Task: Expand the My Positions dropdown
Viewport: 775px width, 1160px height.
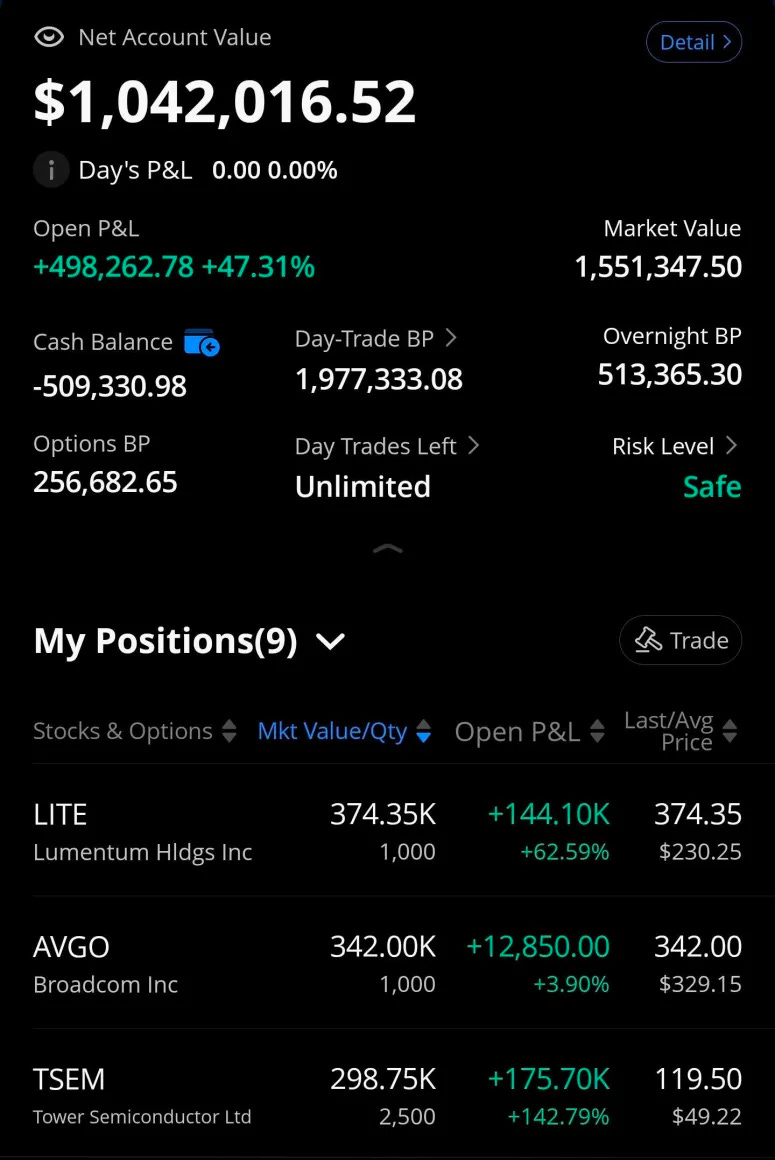Action: 330,641
